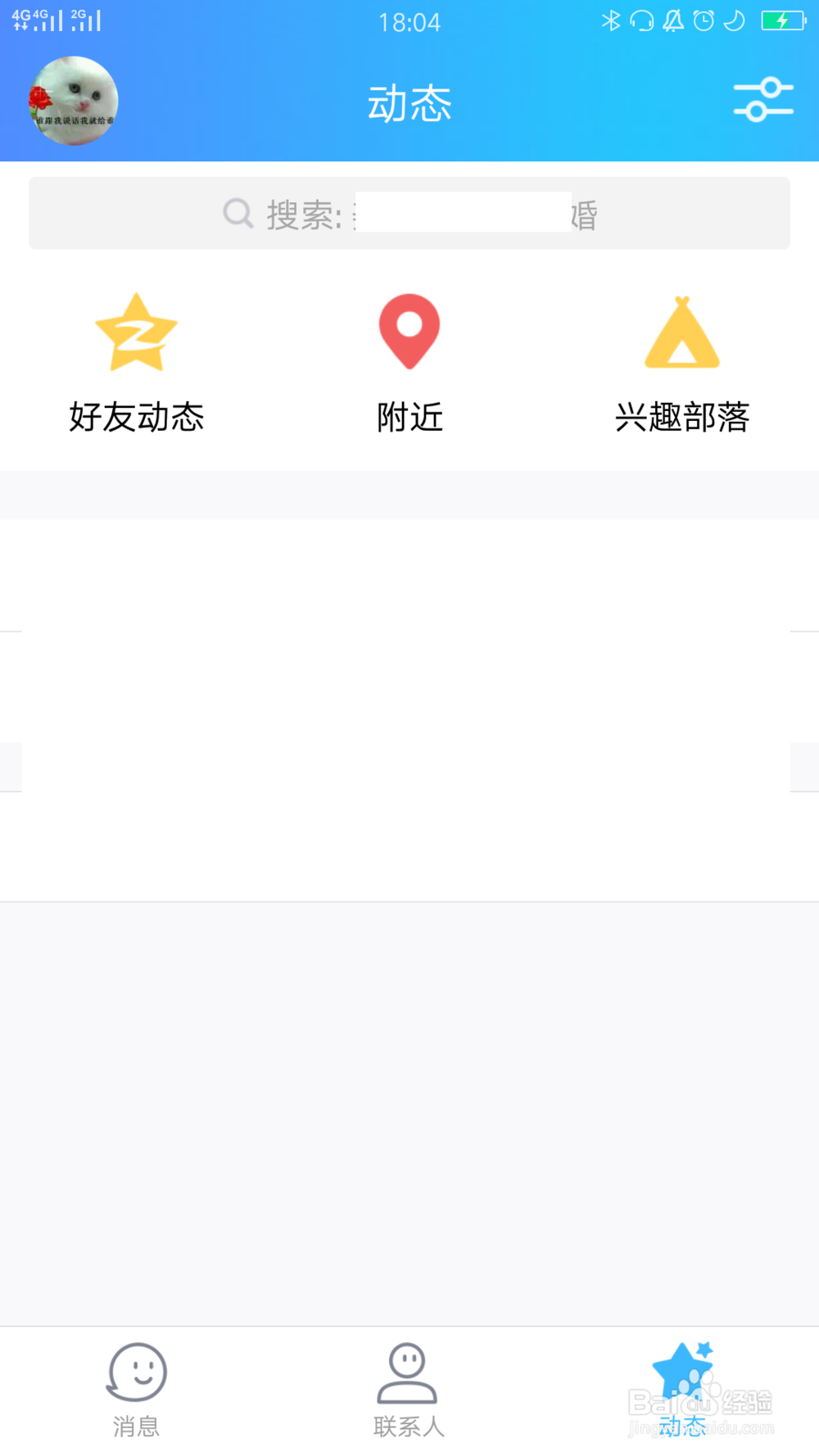Tap the 搜索 search box
The image size is (819, 1456).
pyautogui.click(x=409, y=214)
